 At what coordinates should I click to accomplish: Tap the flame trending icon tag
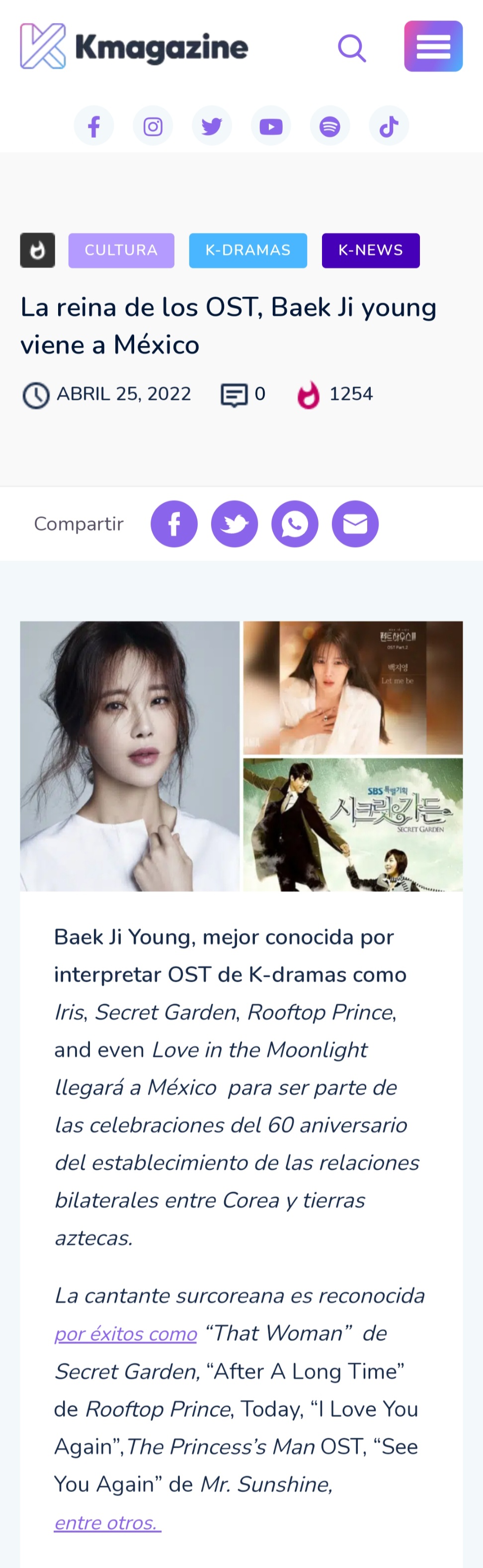pos(38,250)
